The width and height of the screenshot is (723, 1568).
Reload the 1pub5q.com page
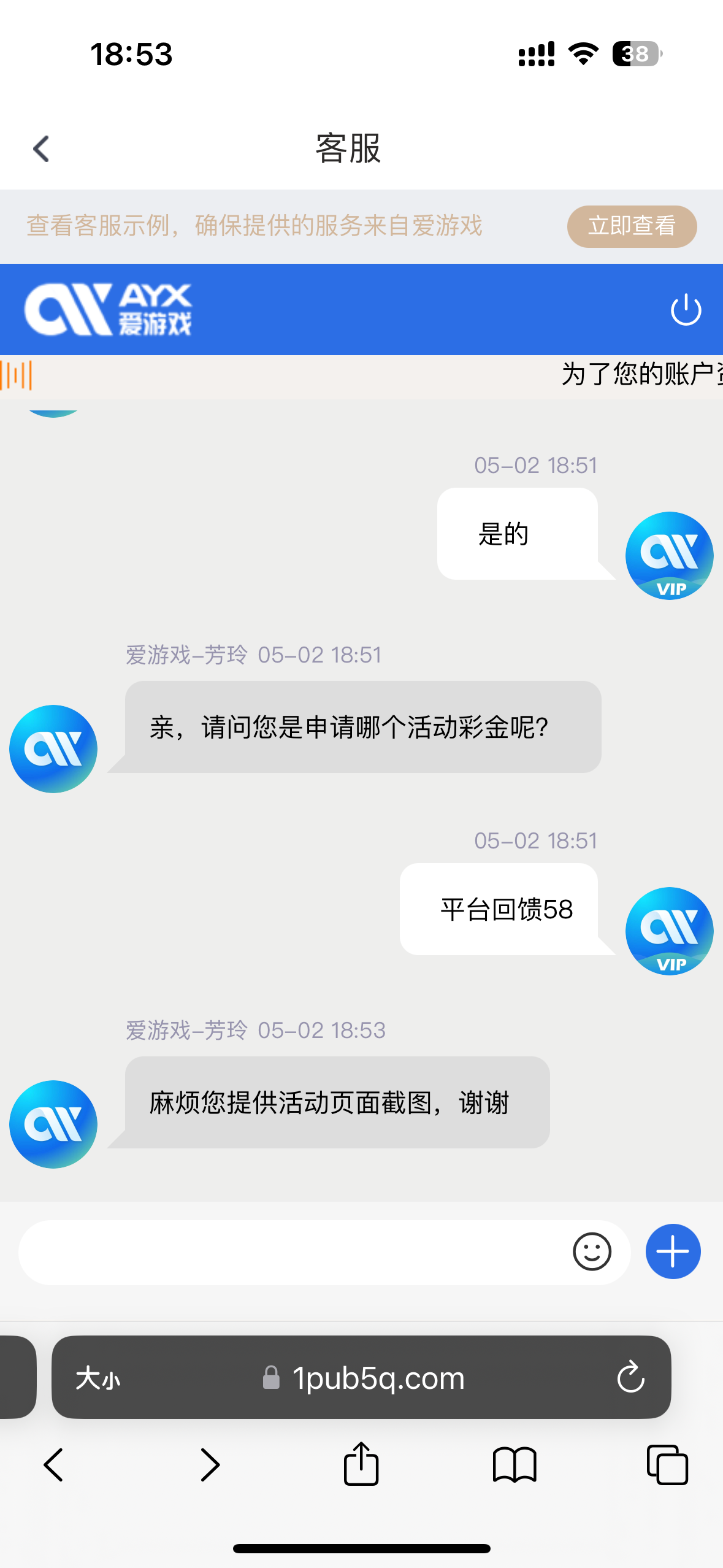tap(630, 1378)
